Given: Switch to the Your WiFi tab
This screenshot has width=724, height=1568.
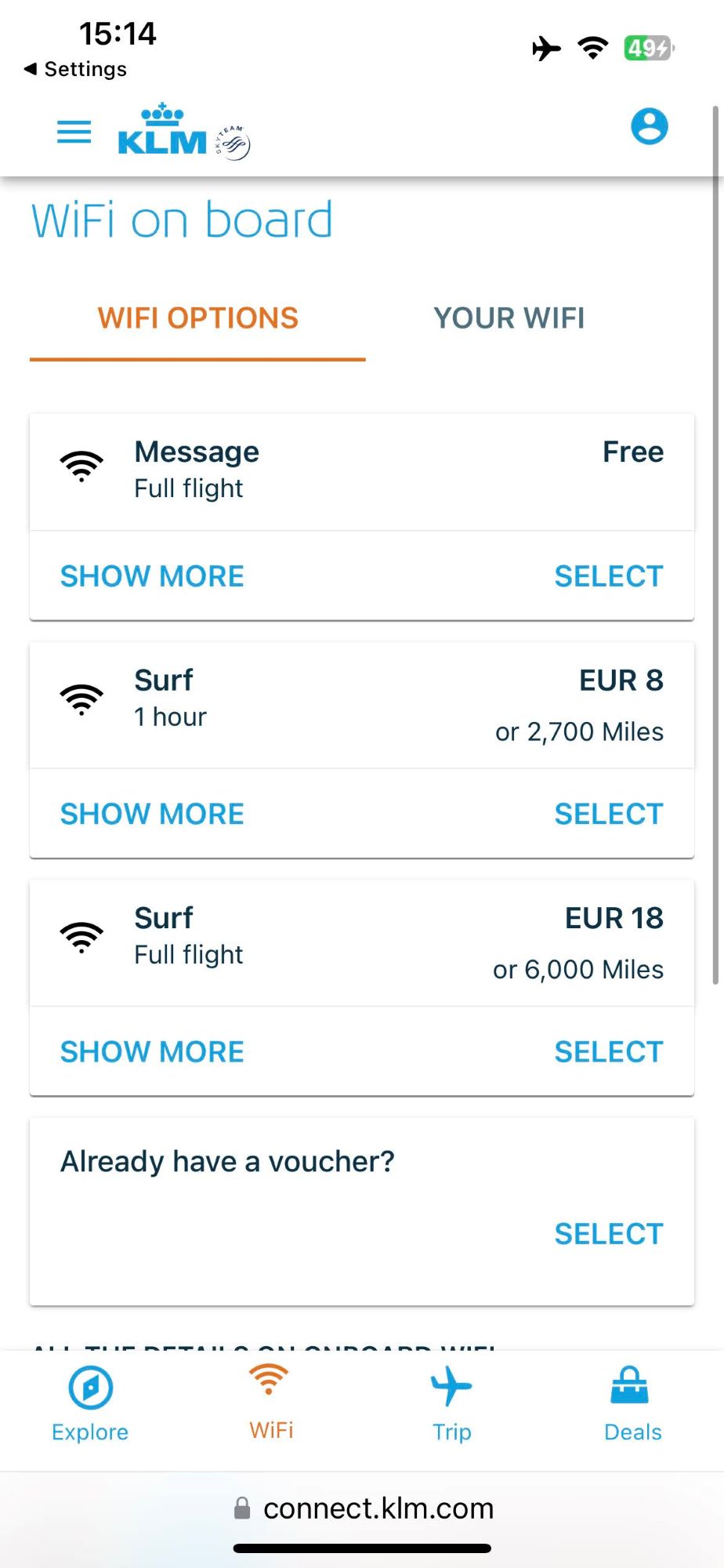Looking at the screenshot, I should [x=509, y=318].
